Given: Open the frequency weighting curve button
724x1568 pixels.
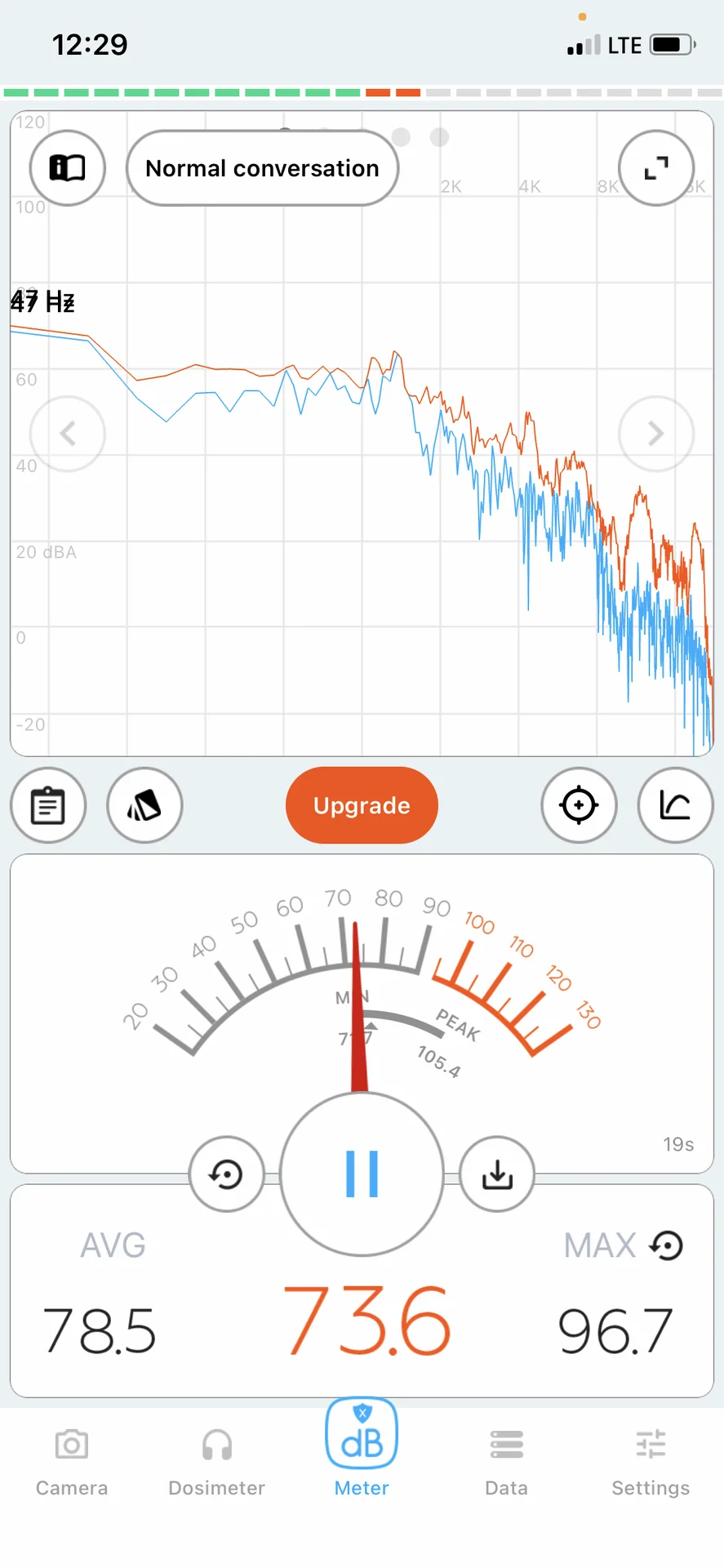Looking at the screenshot, I should click(x=675, y=806).
